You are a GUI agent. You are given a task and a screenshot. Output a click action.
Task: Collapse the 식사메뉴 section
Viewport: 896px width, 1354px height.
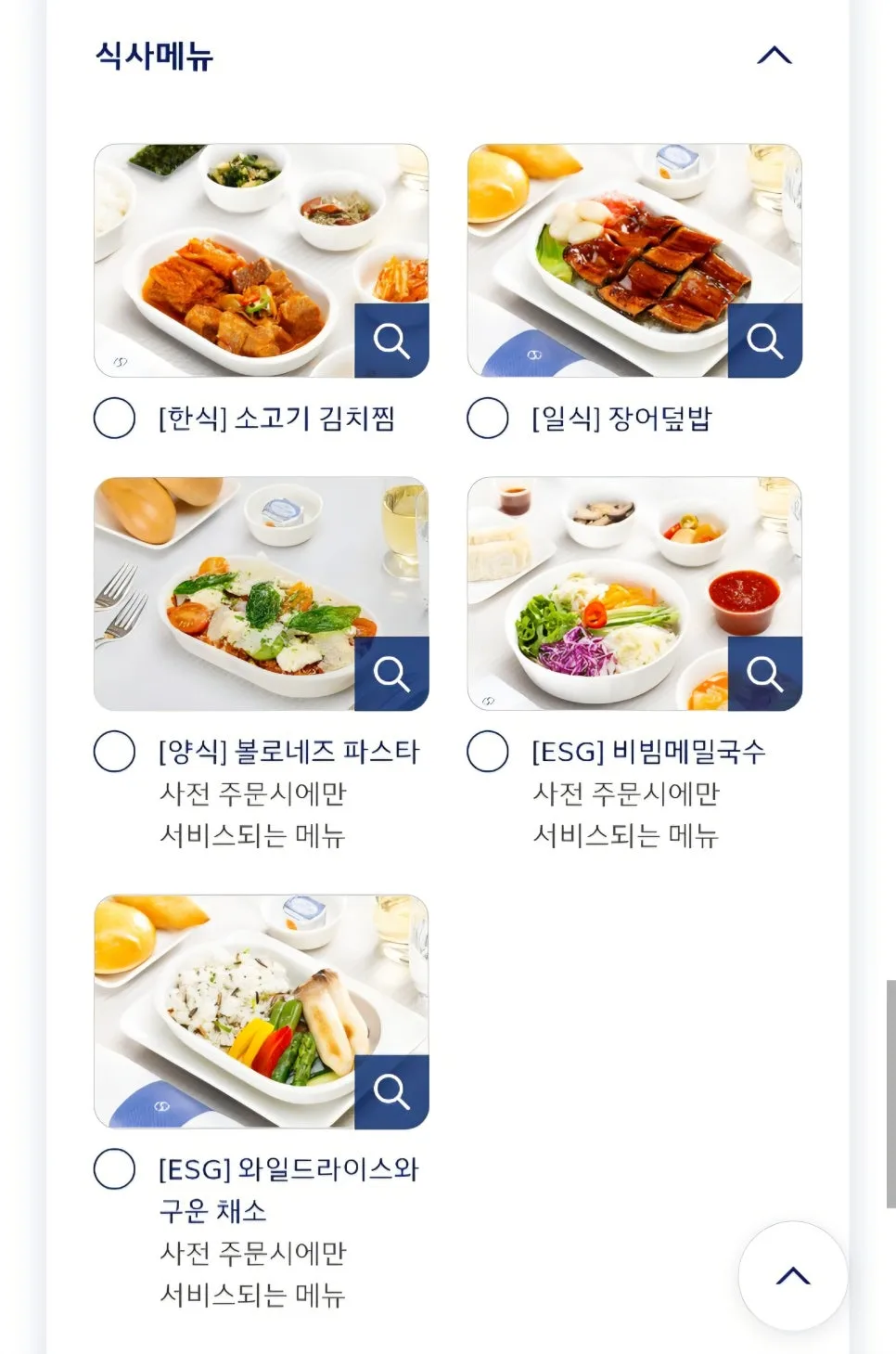point(774,56)
